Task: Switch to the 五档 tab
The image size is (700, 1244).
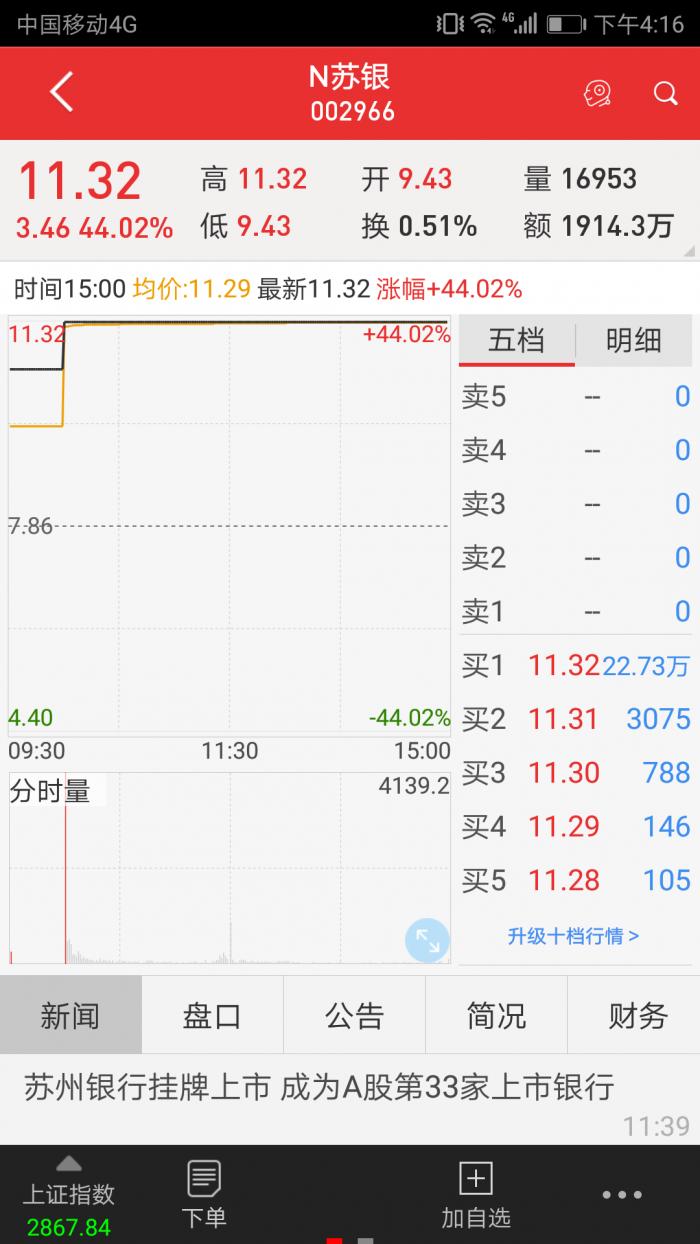Action: 517,341
